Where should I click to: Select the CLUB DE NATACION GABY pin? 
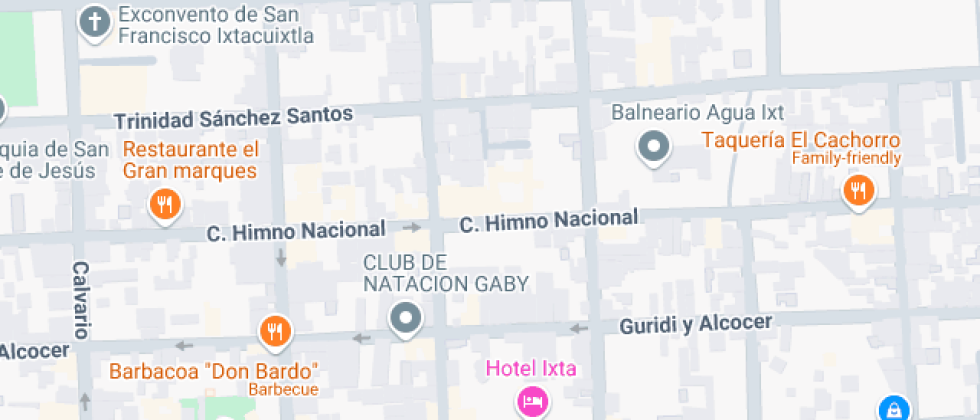tap(406, 319)
